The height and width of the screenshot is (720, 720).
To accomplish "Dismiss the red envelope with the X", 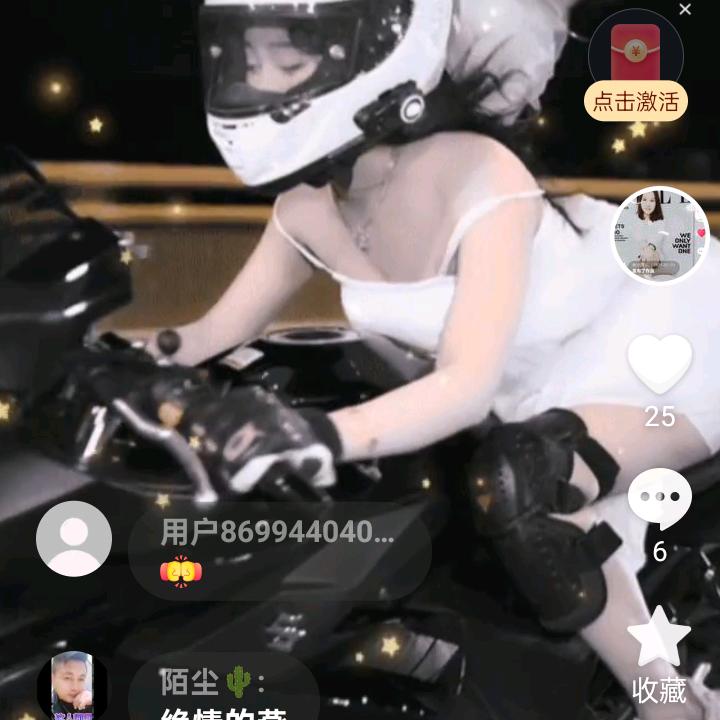I will 685,10.
